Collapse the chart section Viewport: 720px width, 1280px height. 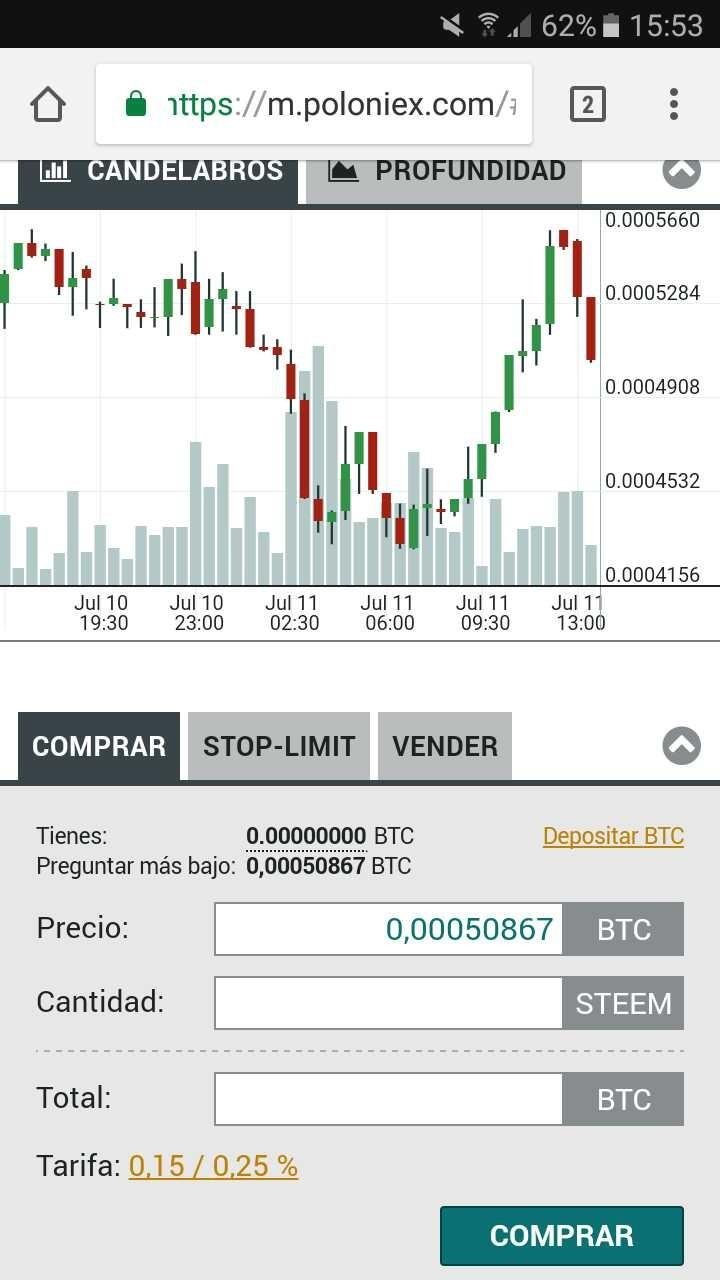682,170
